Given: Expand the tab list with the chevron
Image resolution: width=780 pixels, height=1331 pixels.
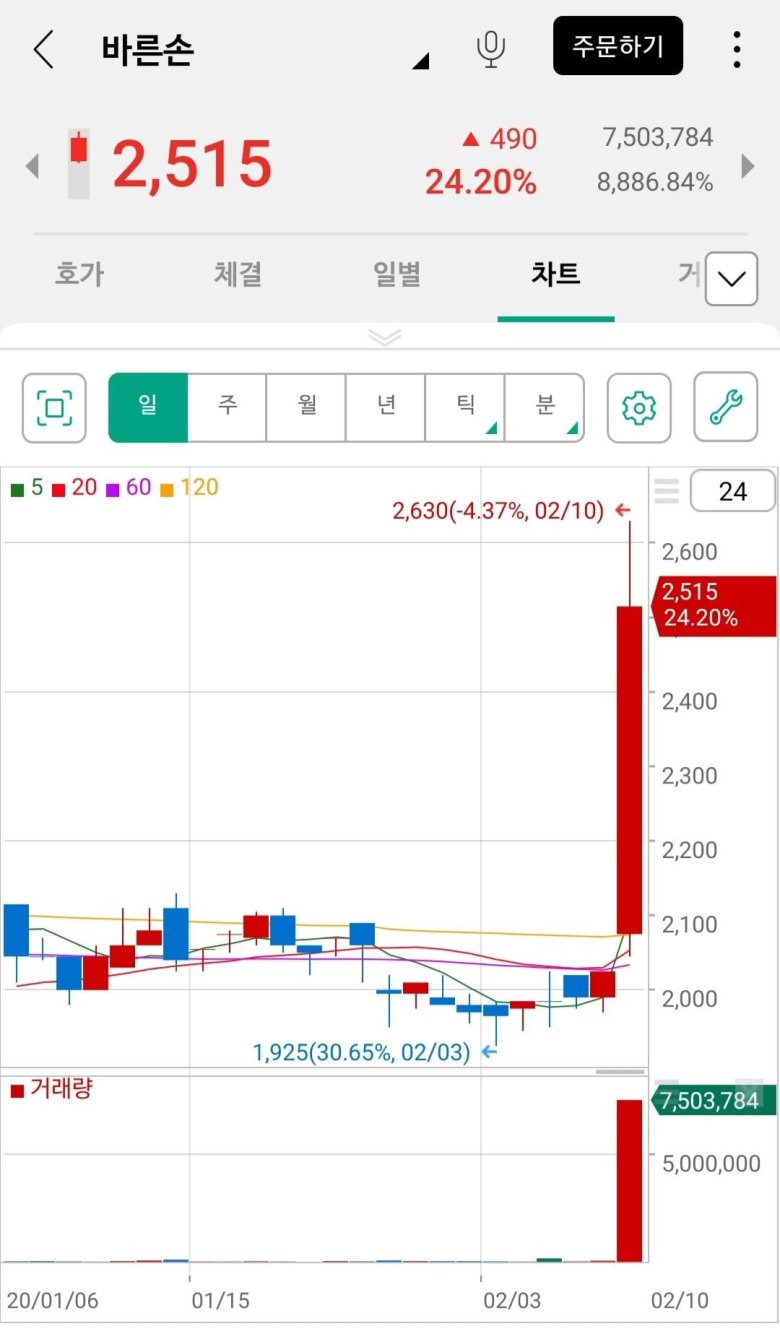Looking at the screenshot, I should pos(731,279).
